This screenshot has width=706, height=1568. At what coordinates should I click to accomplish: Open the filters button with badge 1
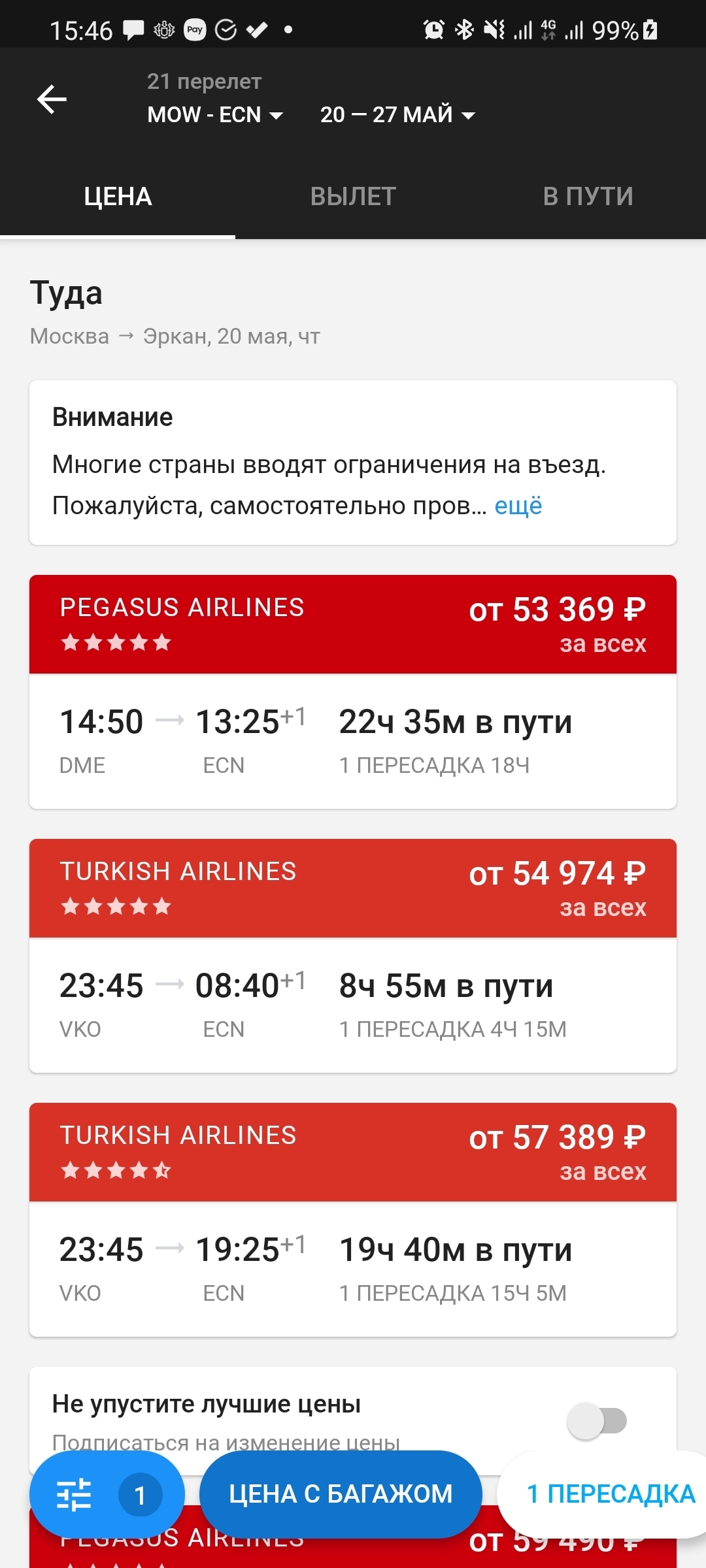pos(107,1495)
